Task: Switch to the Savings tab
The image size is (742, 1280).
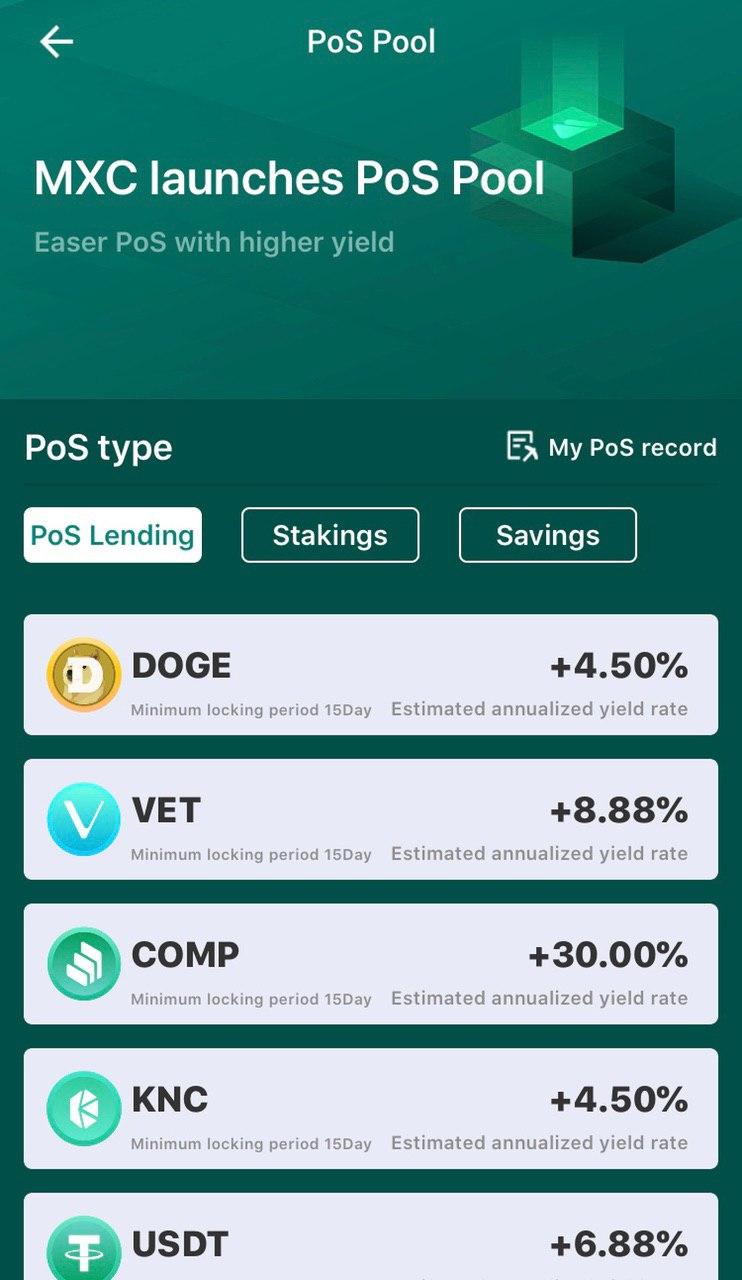Action: click(547, 535)
